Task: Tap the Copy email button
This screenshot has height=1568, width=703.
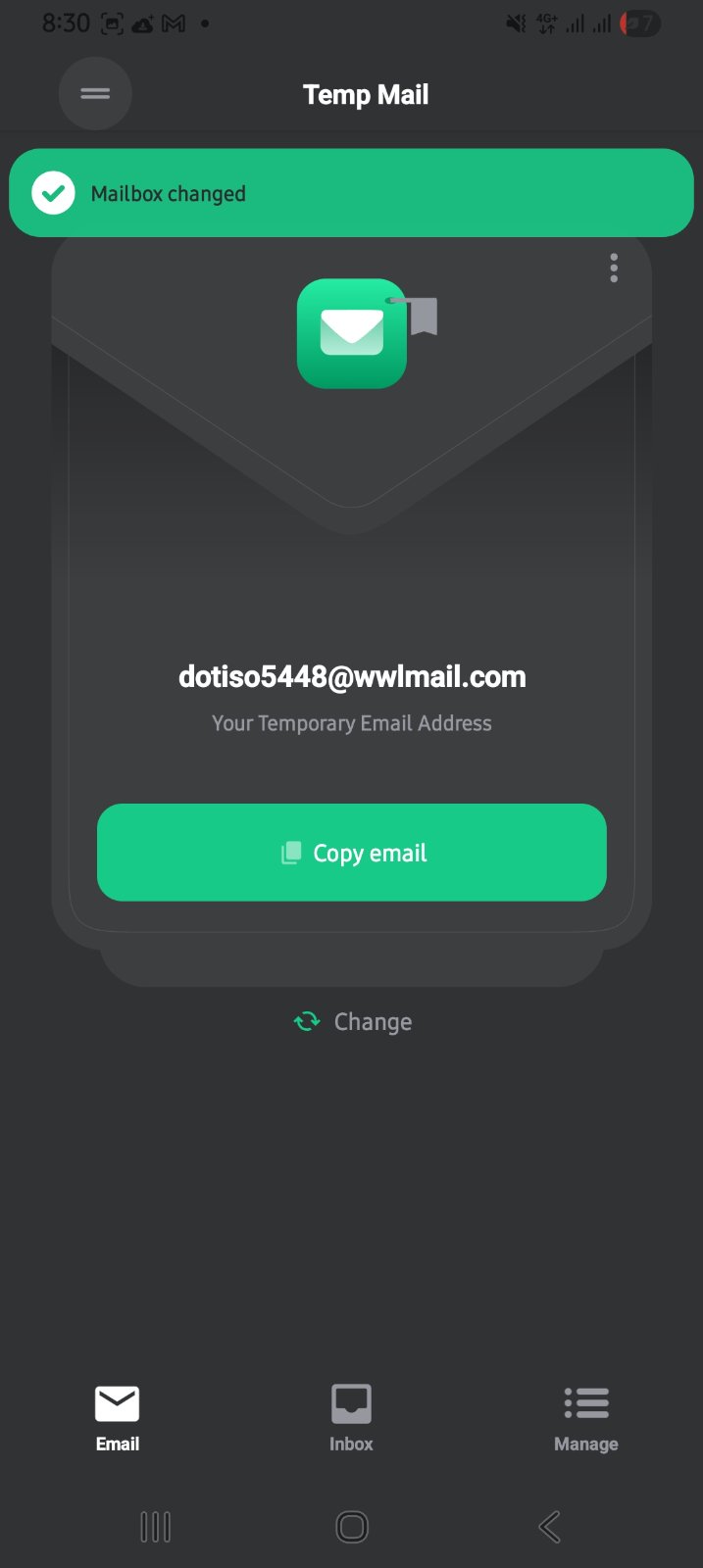Action: click(x=351, y=853)
